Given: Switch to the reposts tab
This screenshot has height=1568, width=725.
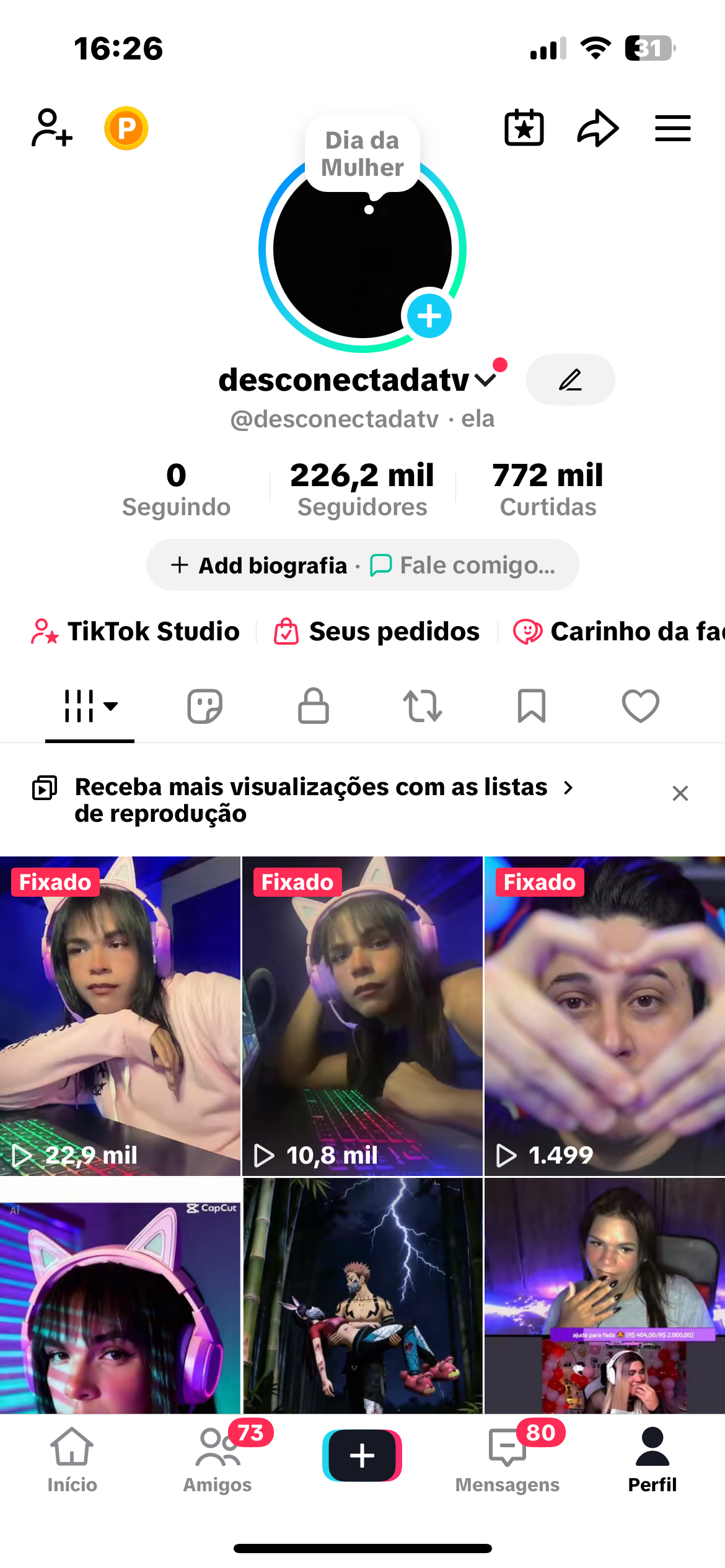Looking at the screenshot, I should (423, 706).
